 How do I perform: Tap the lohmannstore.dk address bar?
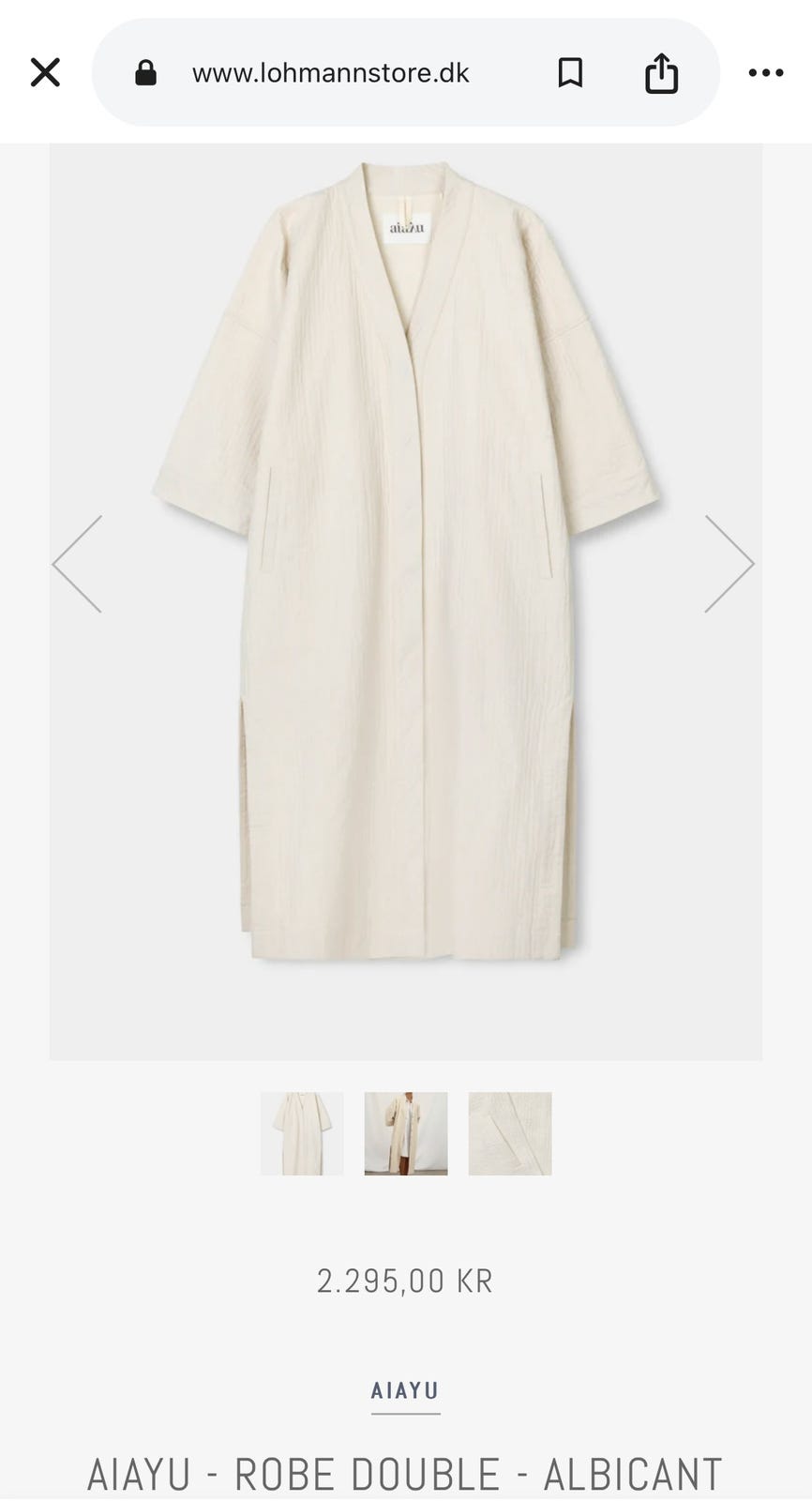point(330,73)
